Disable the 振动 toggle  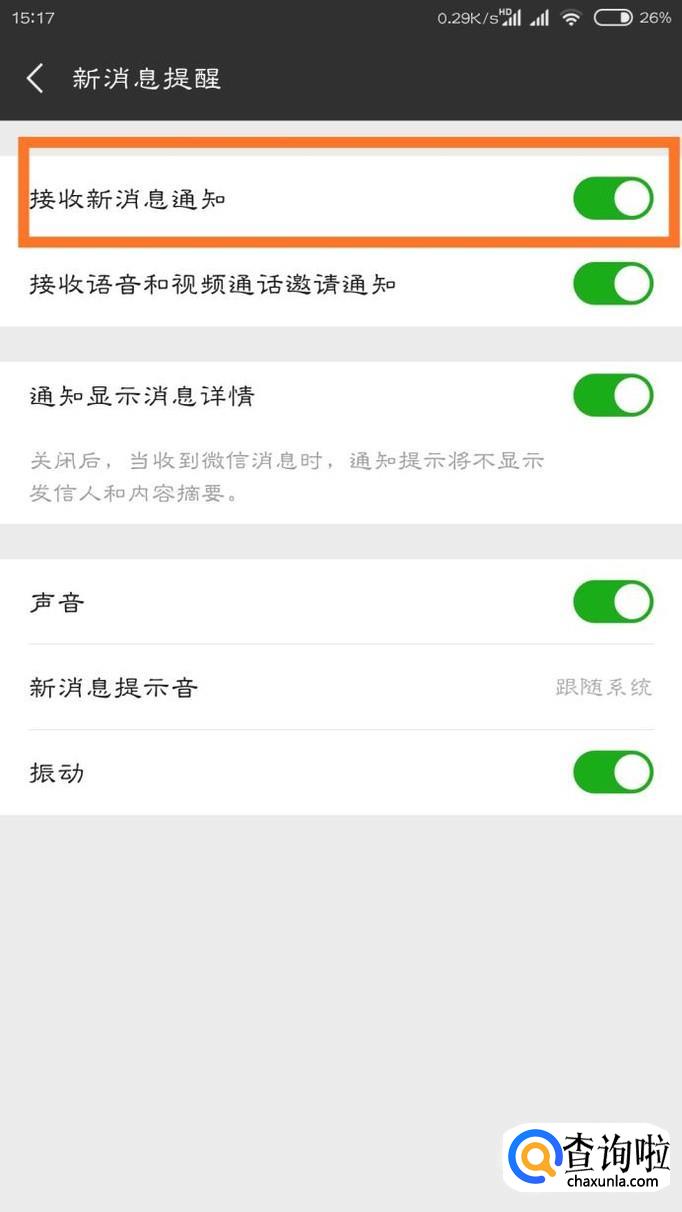612,772
